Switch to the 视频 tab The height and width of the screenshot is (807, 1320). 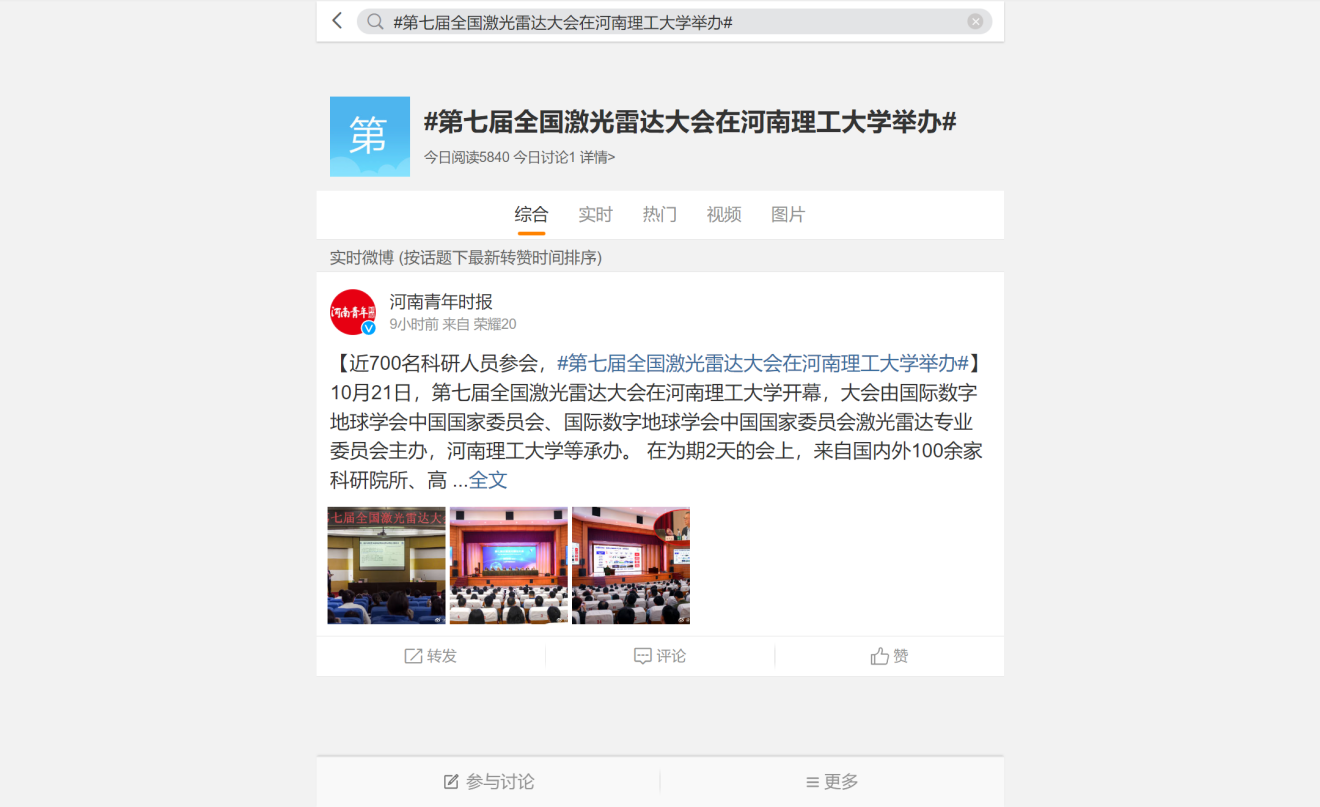(724, 214)
